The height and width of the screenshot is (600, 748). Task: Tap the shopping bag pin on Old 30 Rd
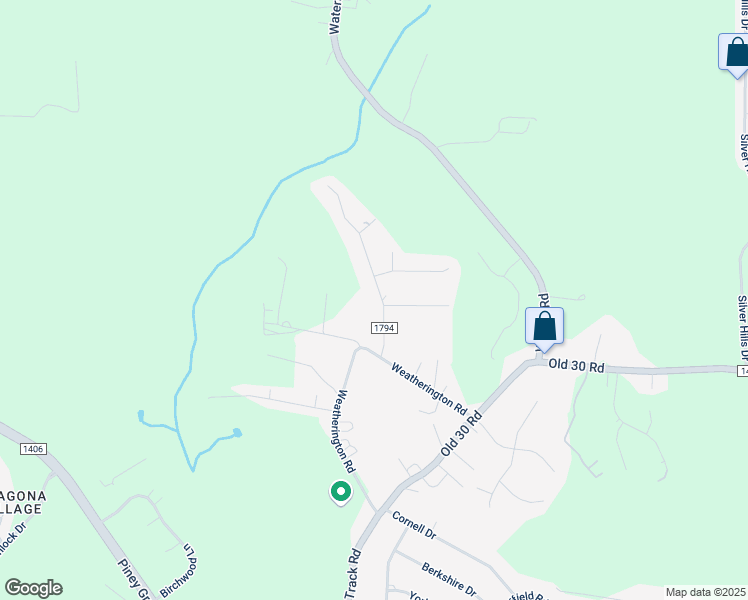click(x=544, y=327)
